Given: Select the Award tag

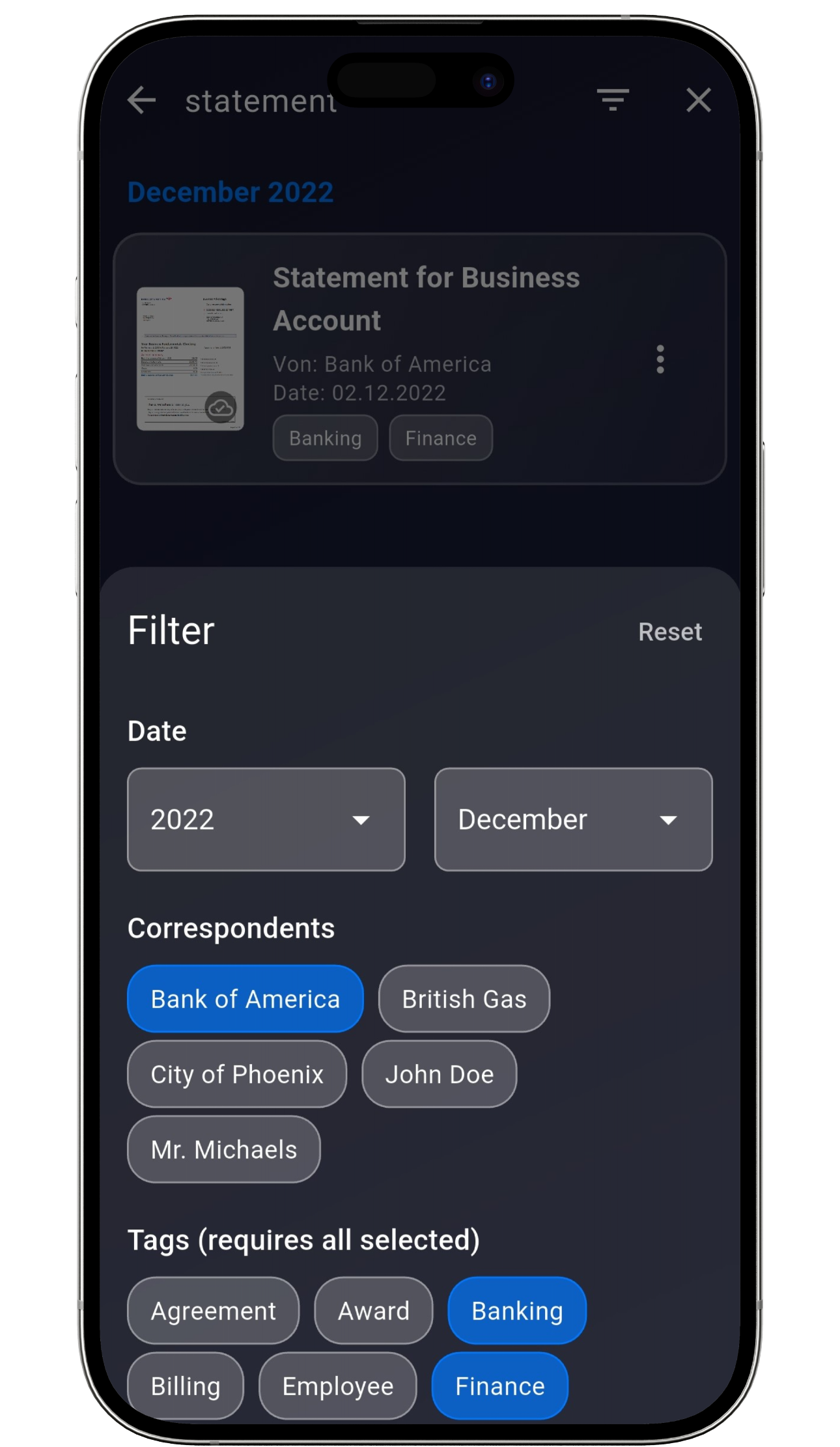Looking at the screenshot, I should coord(373,1311).
